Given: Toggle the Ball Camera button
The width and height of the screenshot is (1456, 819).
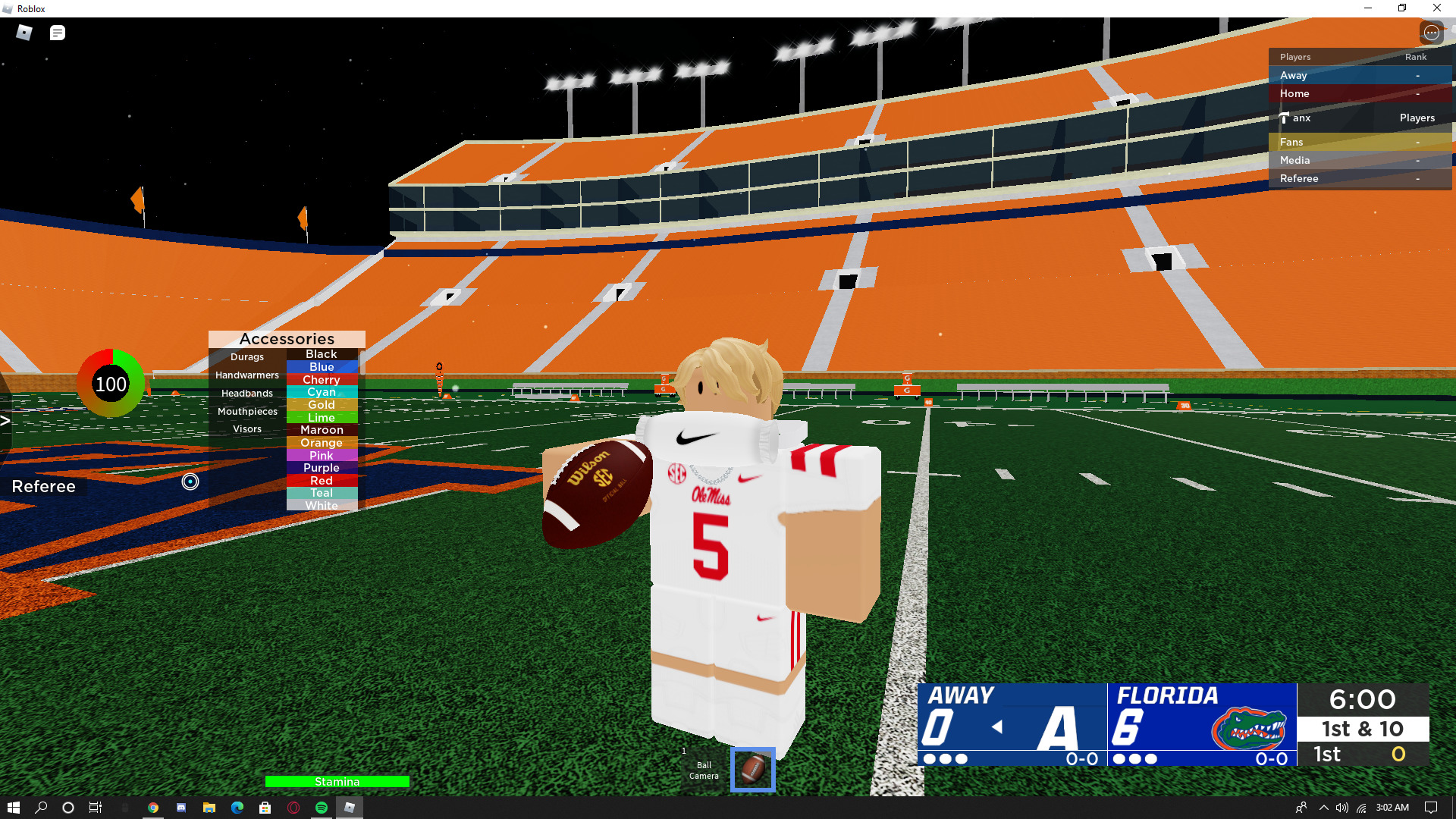Looking at the screenshot, I should coord(704,770).
